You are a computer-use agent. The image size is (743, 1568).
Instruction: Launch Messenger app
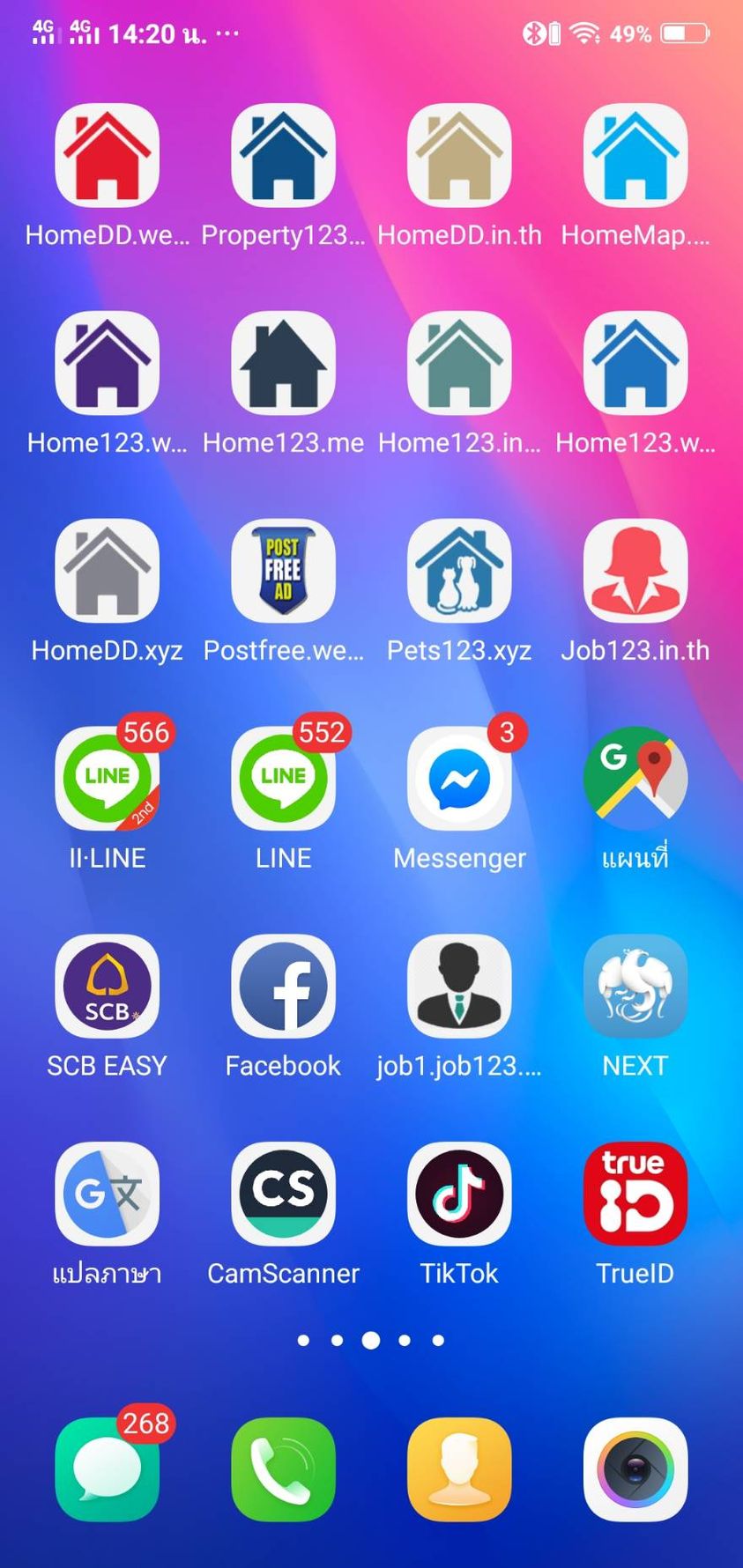coord(459,779)
